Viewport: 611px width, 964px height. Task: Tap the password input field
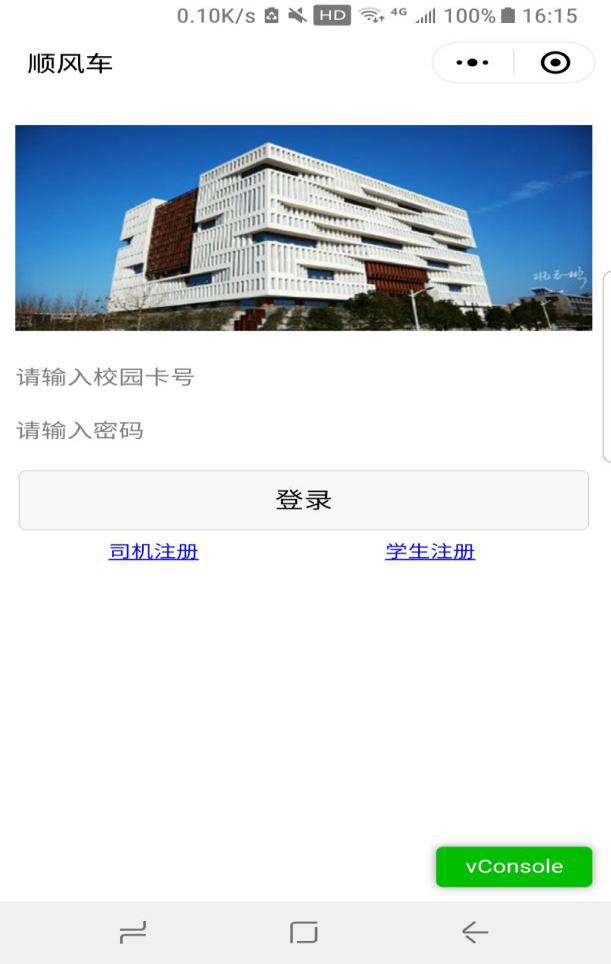click(x=300, y=431)
